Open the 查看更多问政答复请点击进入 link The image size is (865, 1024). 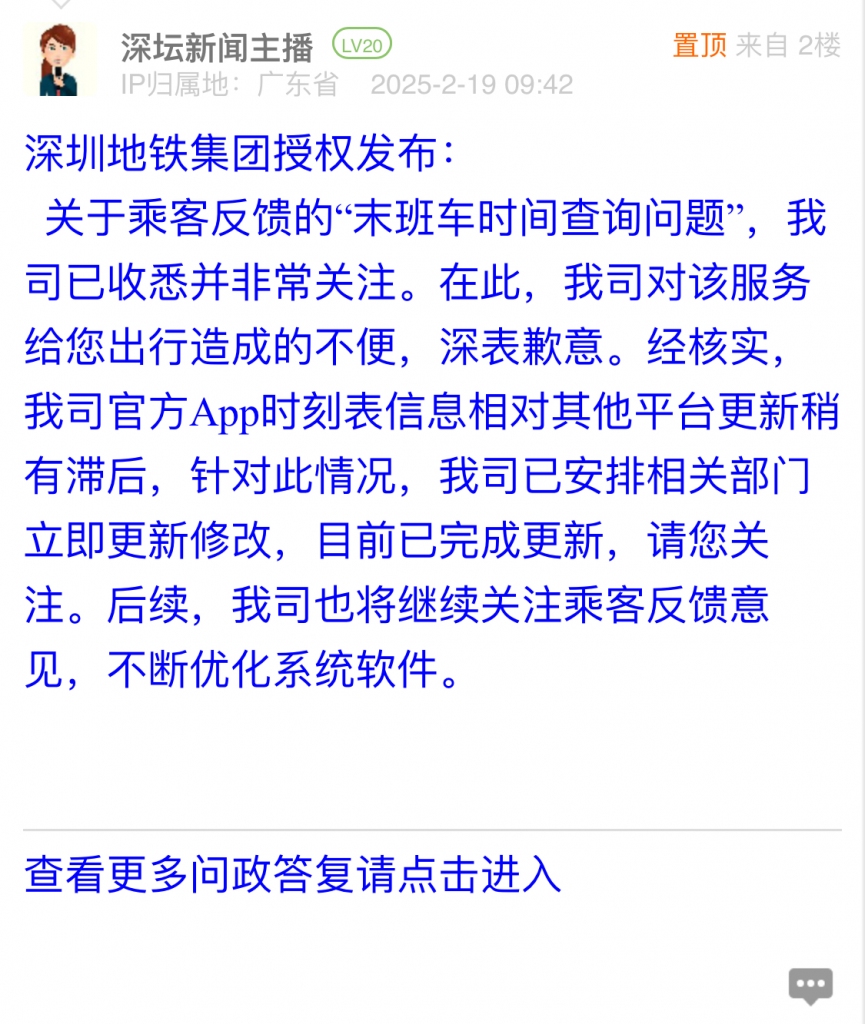292,874
